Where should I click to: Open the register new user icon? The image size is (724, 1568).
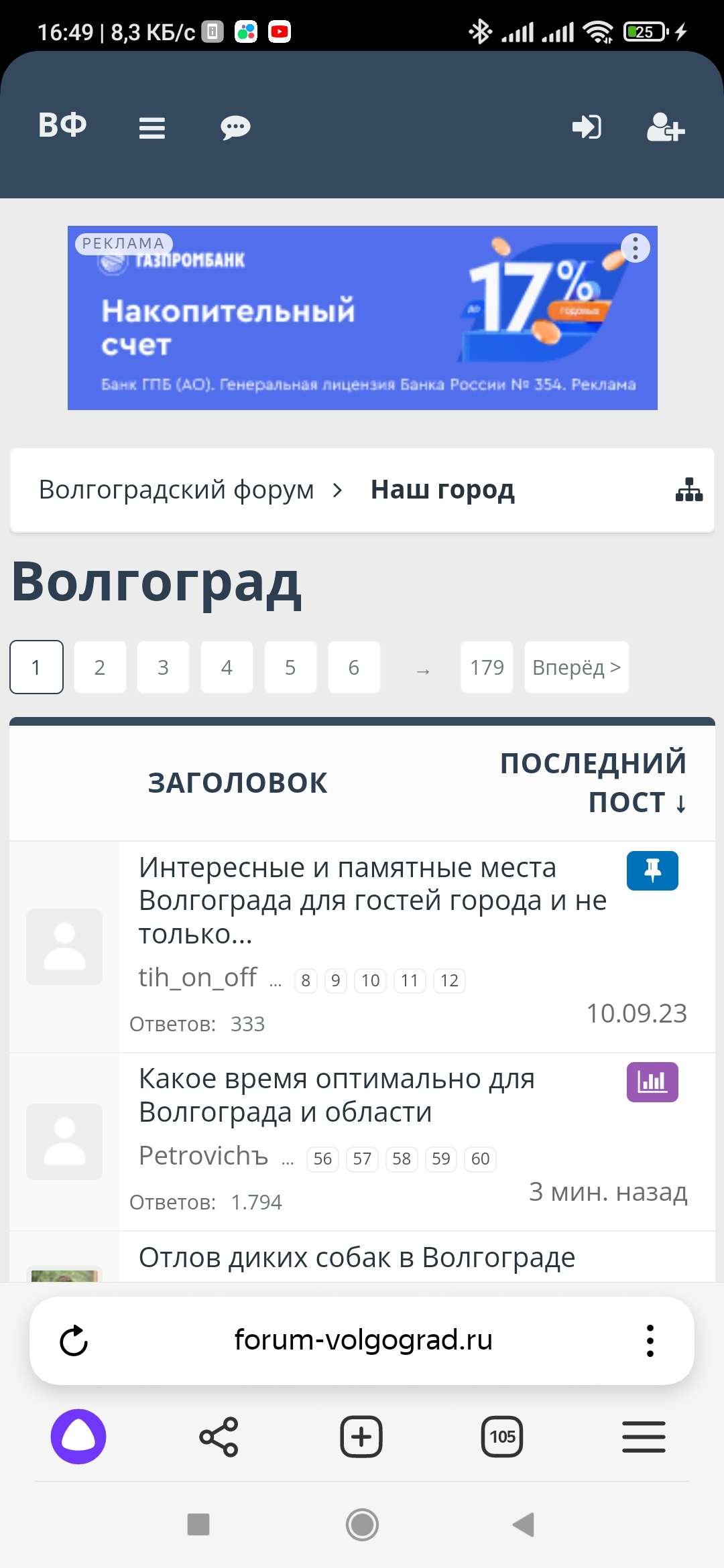[x=665, y=127]
